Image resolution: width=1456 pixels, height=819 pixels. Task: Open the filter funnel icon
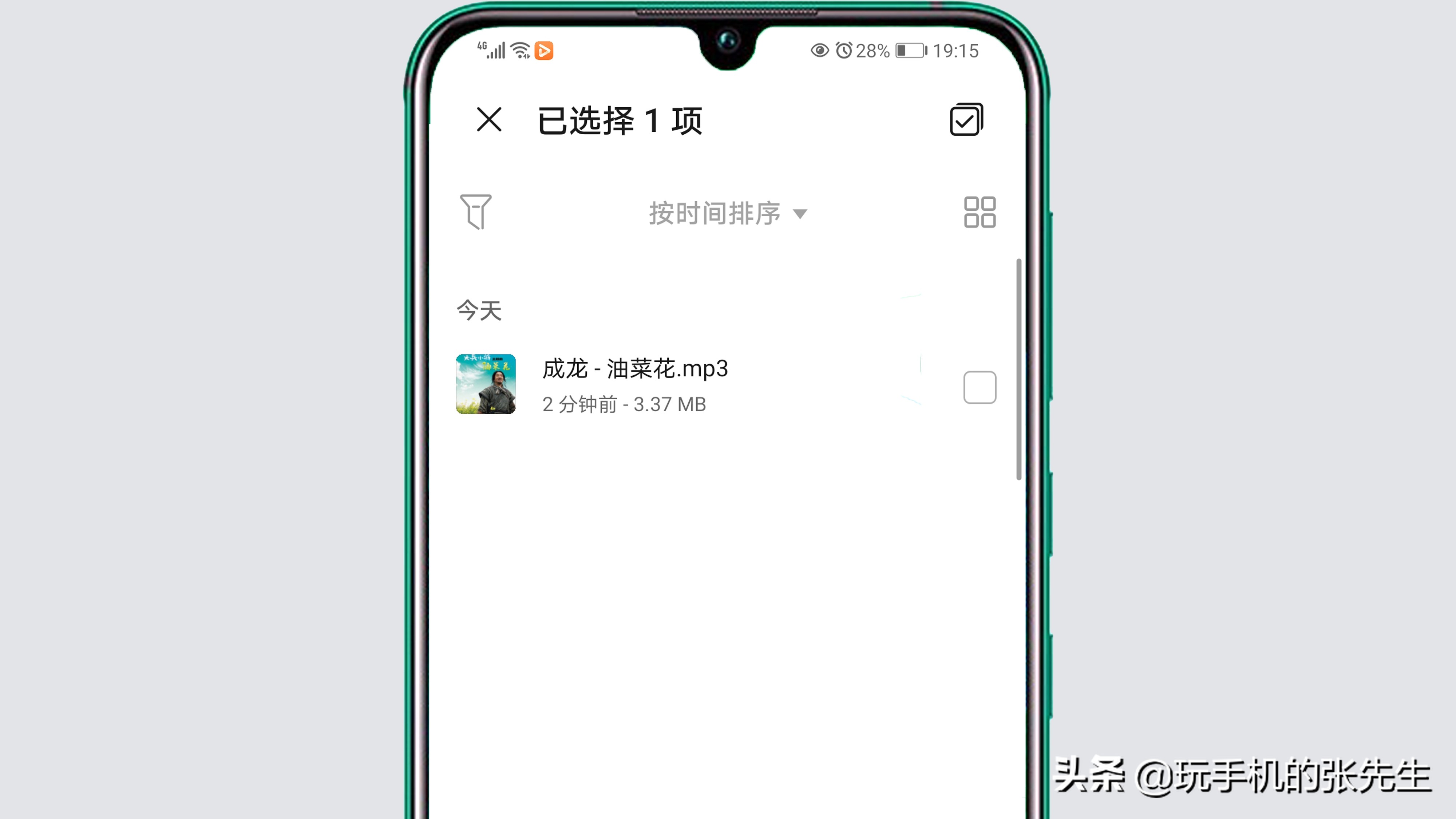click(x=475, y=212)
